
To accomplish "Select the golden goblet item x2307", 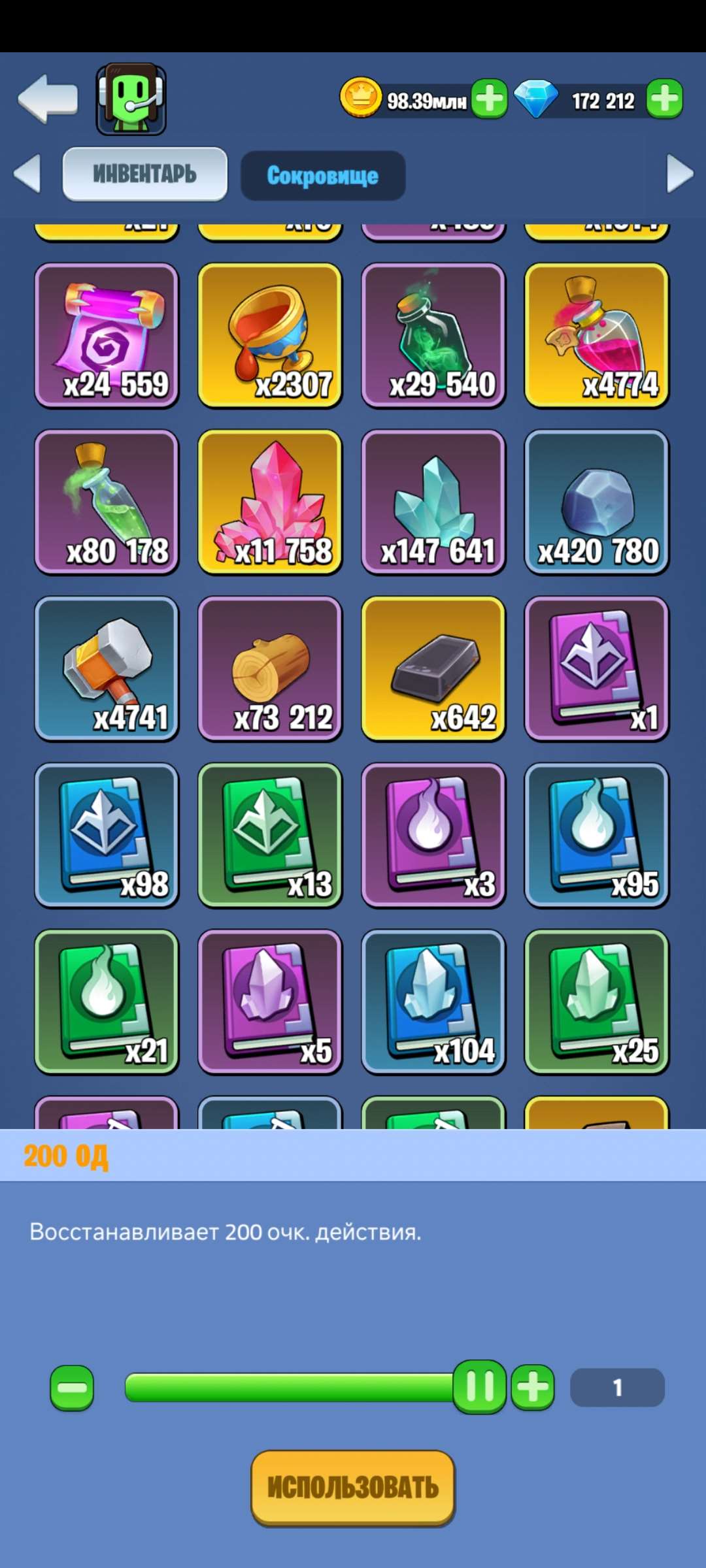I will pos(270,335).
